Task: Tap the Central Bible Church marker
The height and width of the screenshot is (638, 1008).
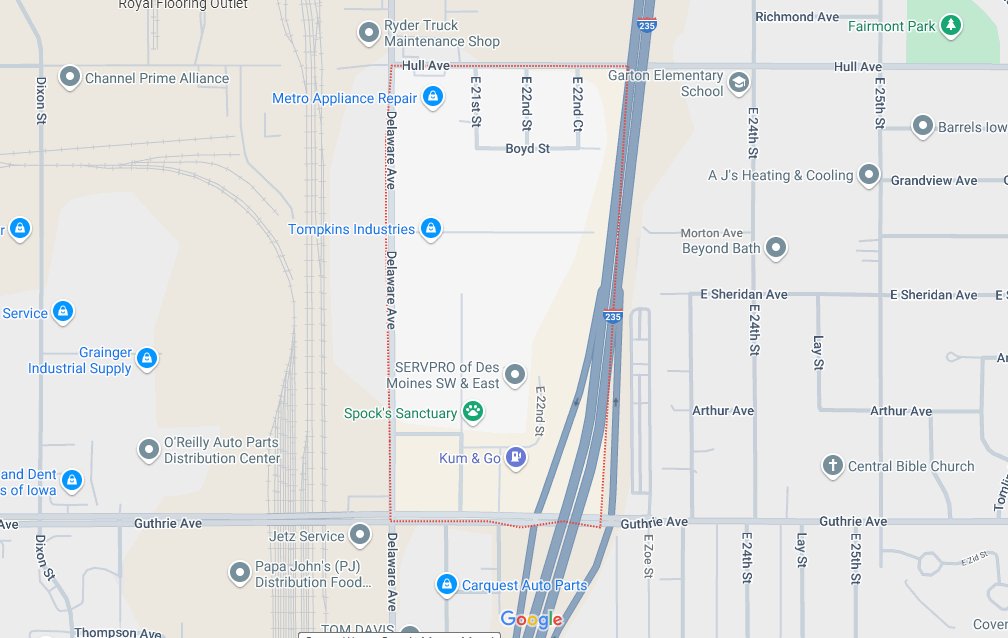Action: [832, 465]
